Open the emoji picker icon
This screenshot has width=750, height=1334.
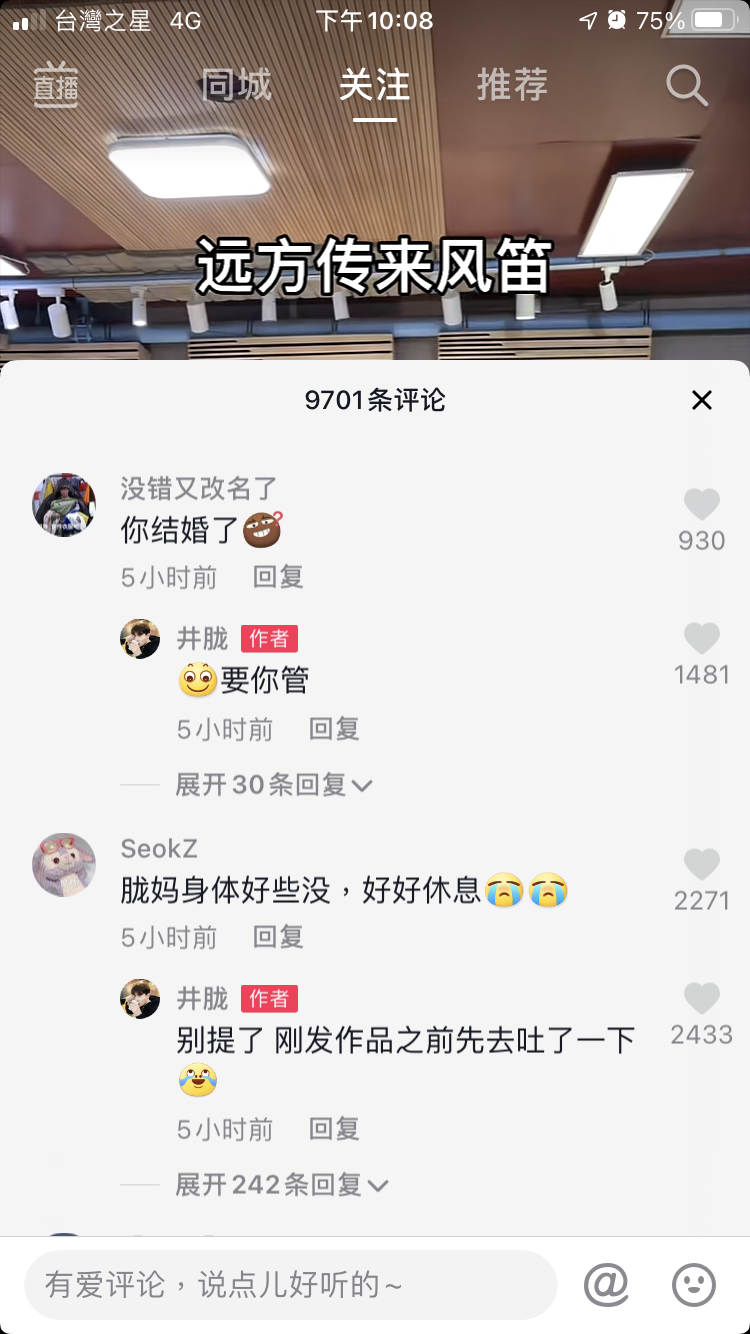pos(694,1285)
